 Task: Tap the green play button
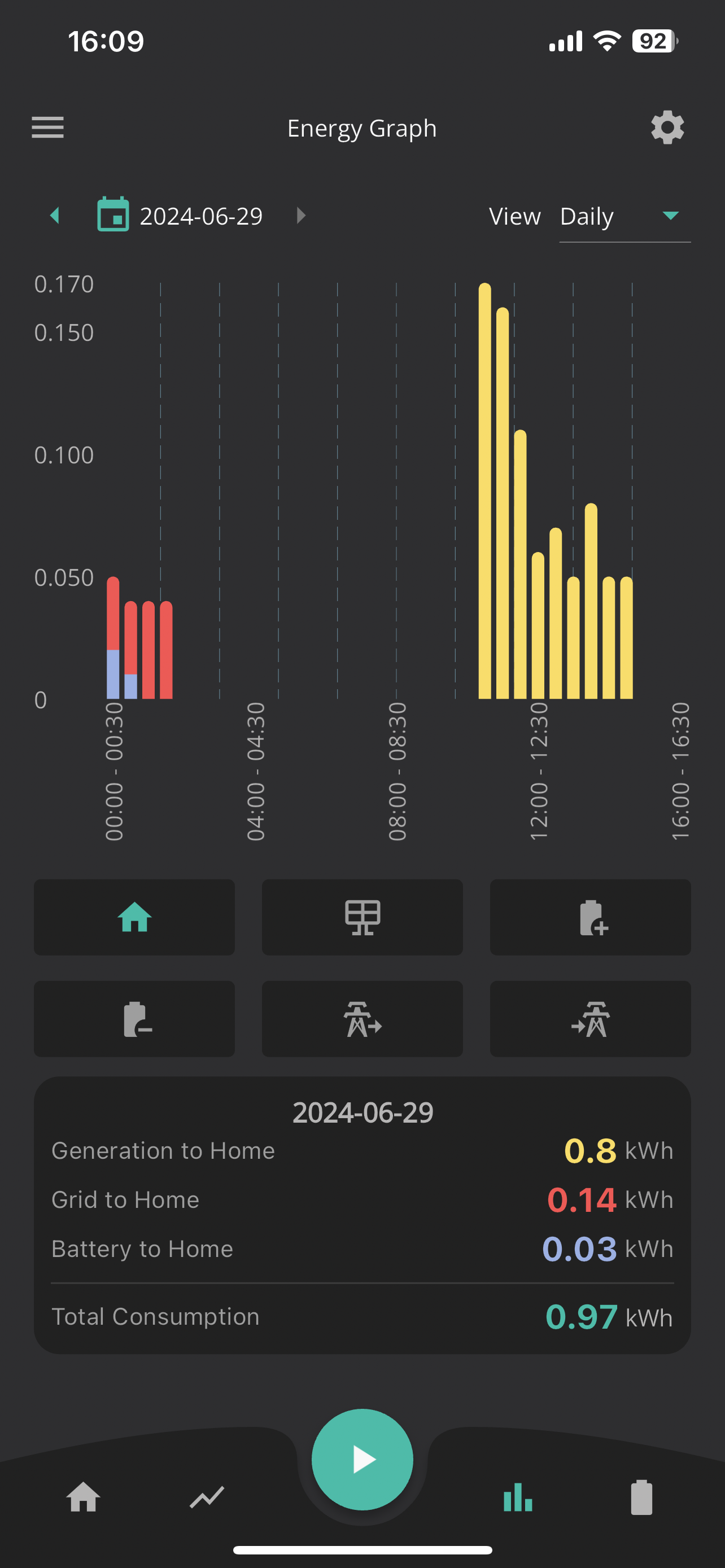[x=362, y=1459]
